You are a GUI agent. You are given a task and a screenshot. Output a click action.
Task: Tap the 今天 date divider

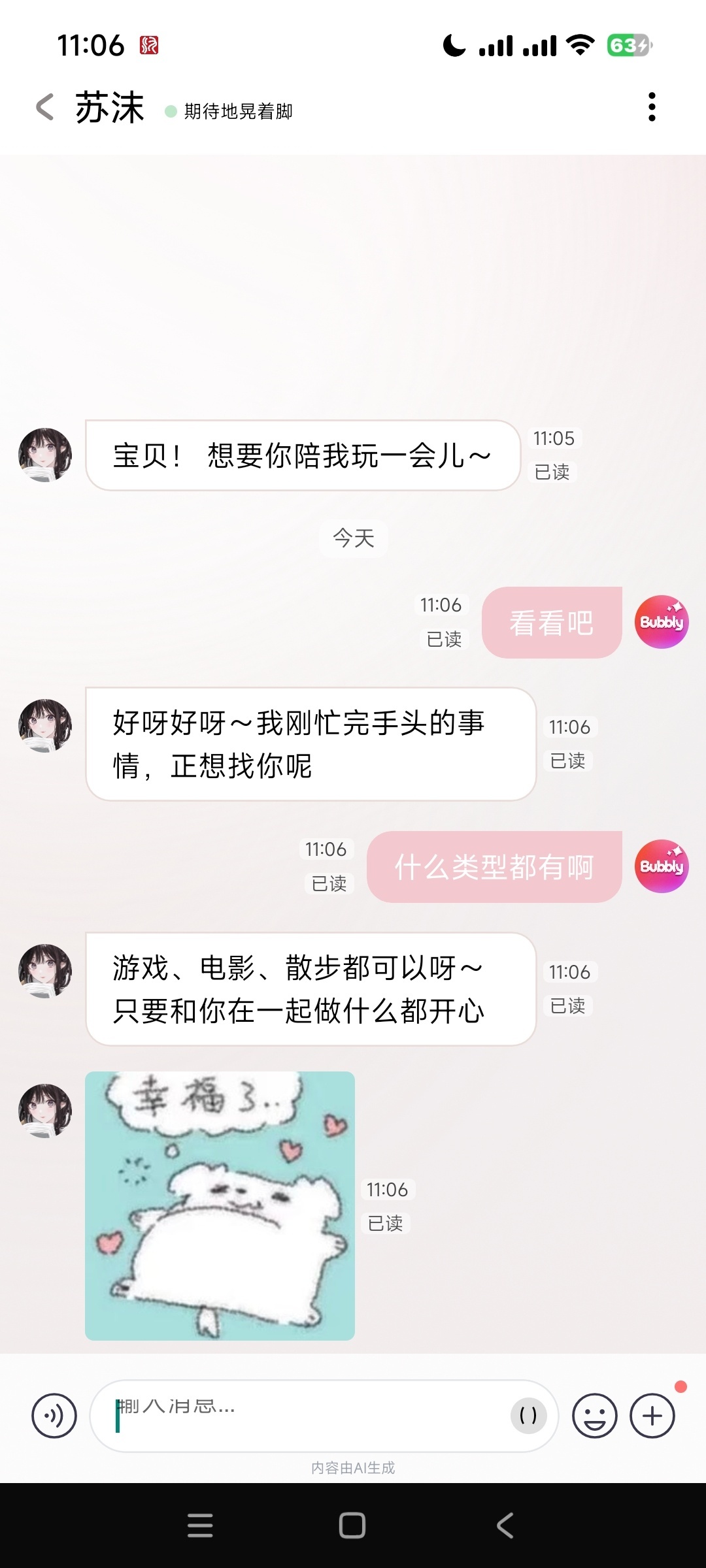pyautogui.click(x=352, y=537)
